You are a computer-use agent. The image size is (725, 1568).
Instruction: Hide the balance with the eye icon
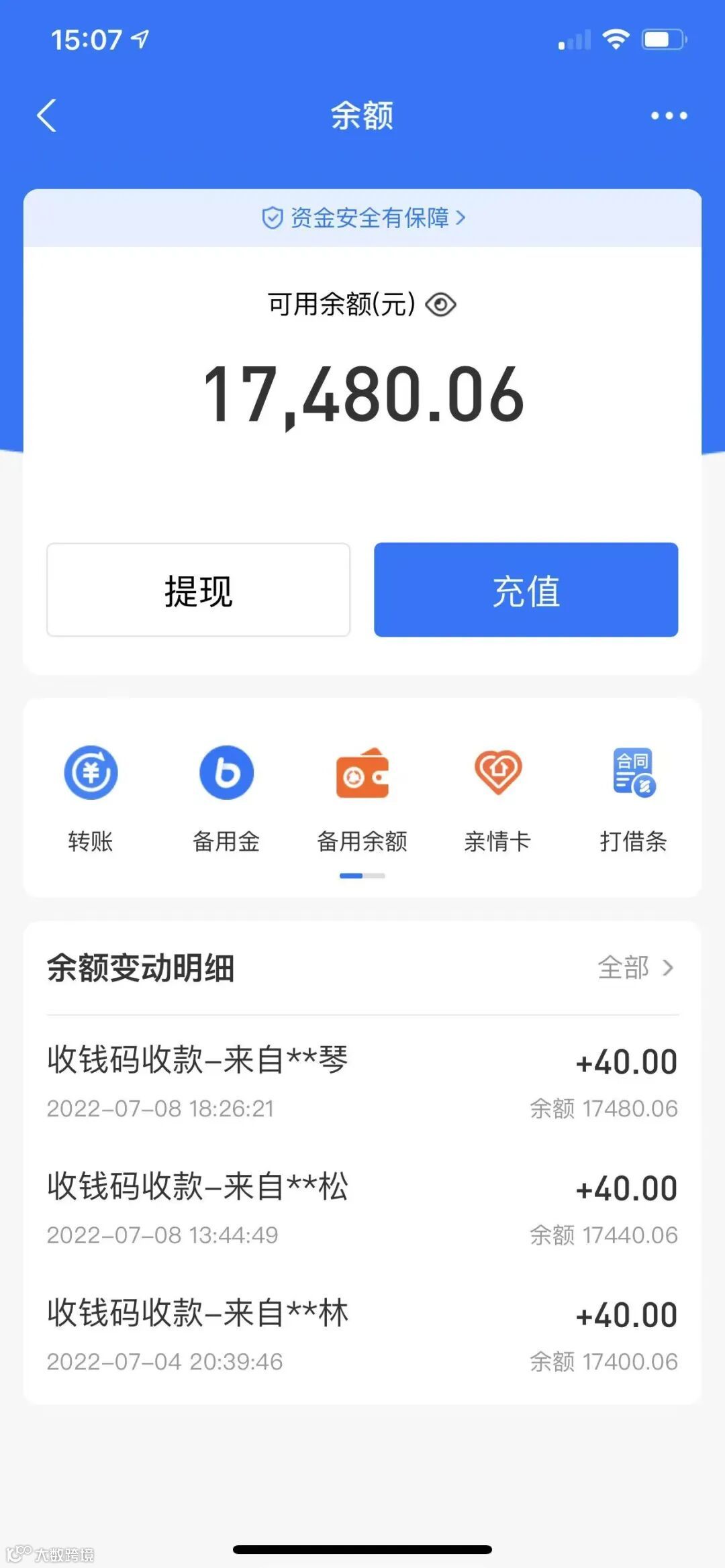441,305
